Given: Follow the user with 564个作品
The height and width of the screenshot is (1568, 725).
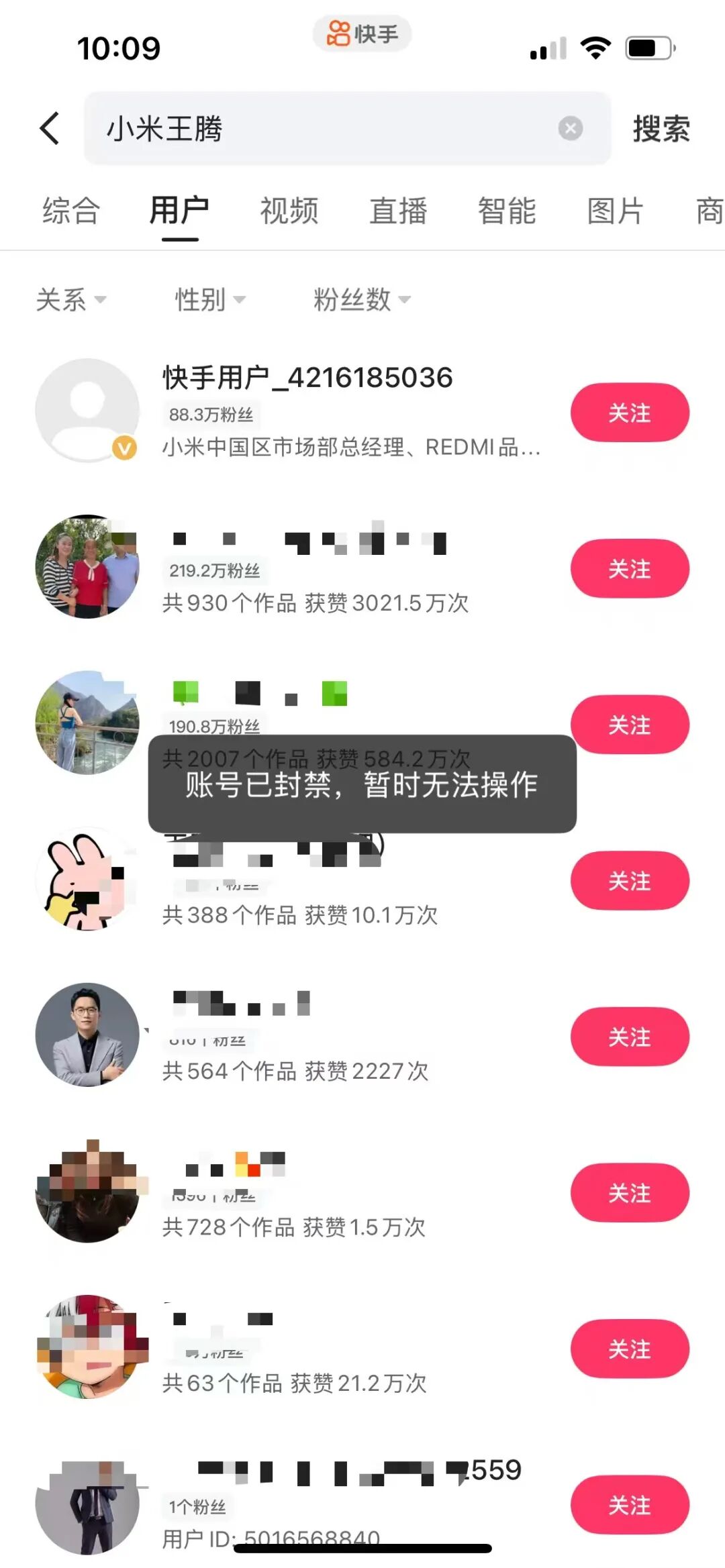Looking at the screenshot, I should click(629, 1037).
